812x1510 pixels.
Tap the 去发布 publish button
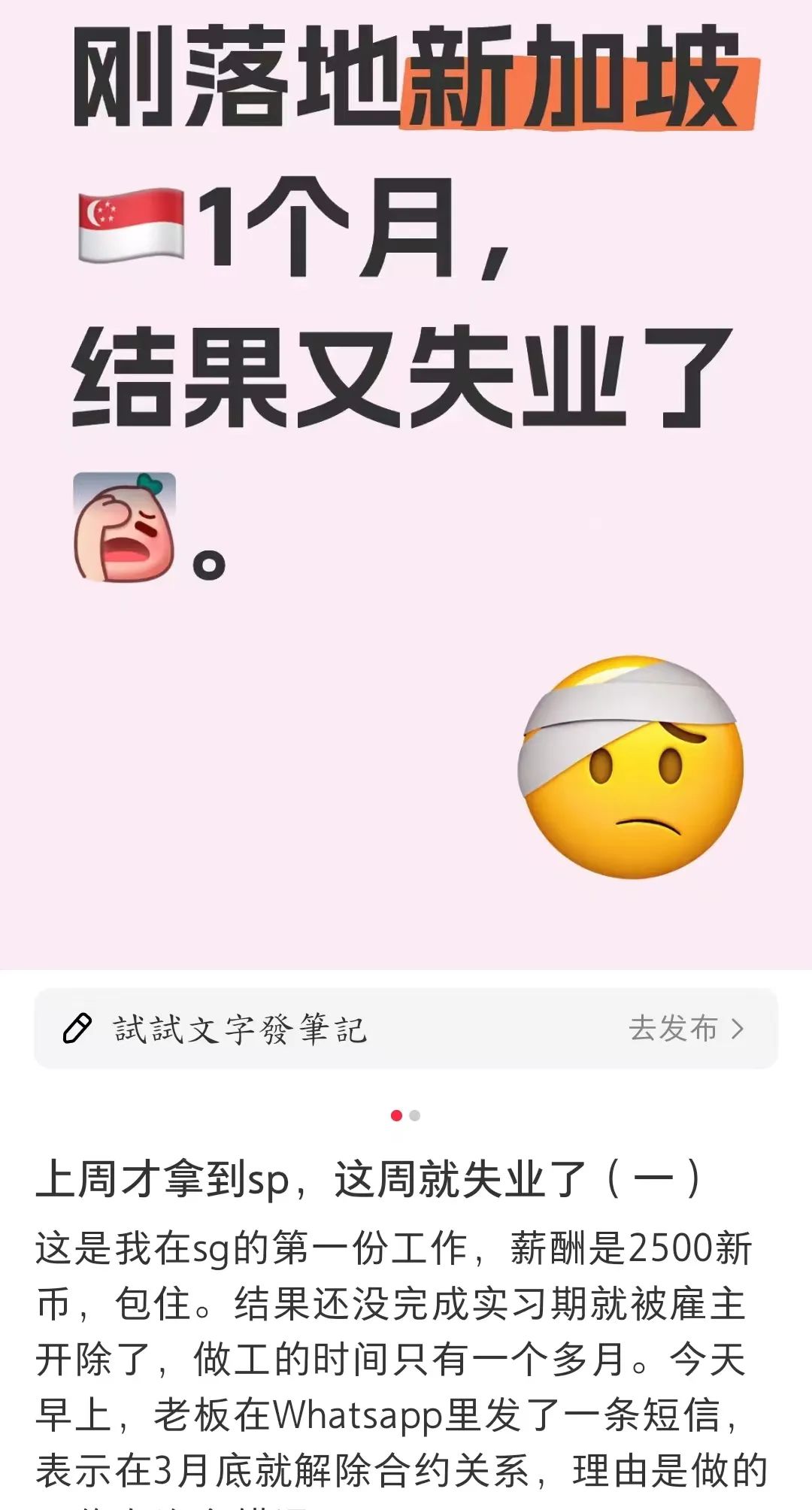point(685,1028)
